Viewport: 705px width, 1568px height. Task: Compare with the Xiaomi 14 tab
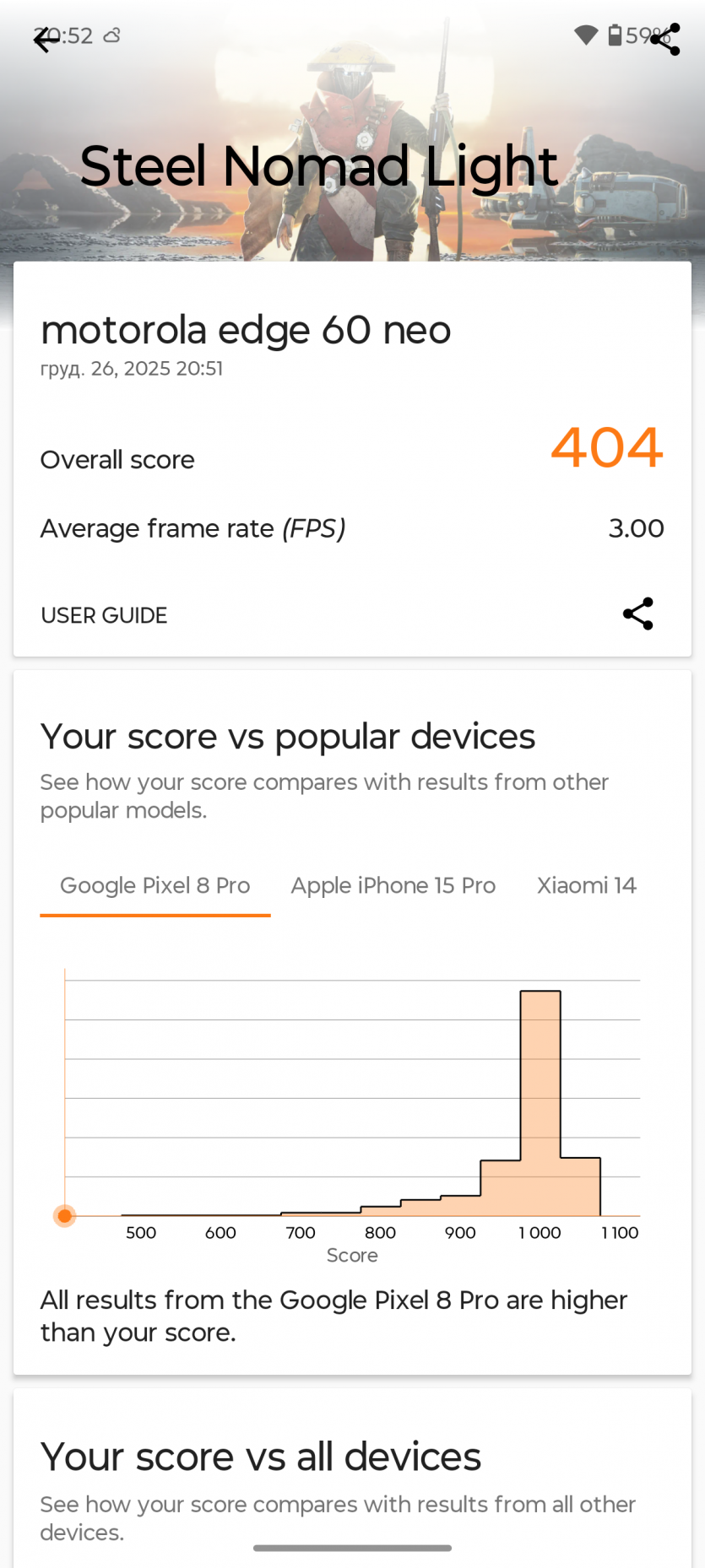(x=586, y=885)
